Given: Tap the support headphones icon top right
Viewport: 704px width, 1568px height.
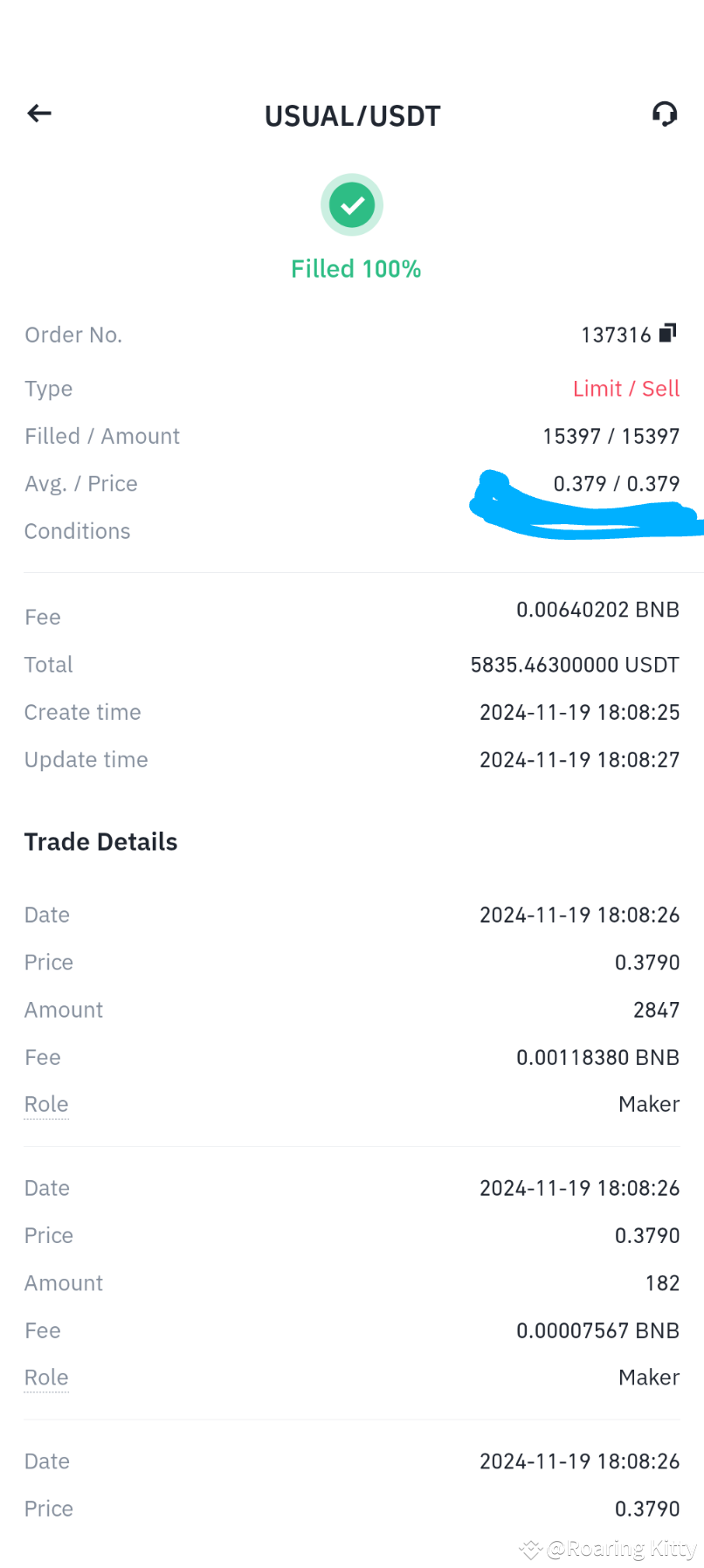Looking at the screenshot, I should [x=665, y=114].
